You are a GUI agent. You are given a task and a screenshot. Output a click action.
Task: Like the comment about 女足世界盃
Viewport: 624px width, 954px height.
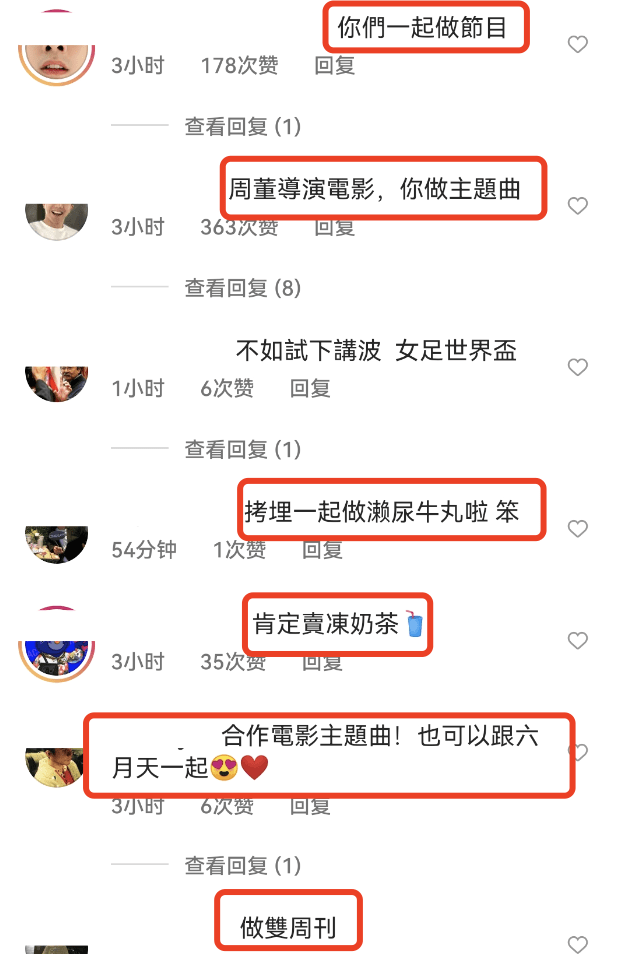pyautogui.click(x=577, y=368)
